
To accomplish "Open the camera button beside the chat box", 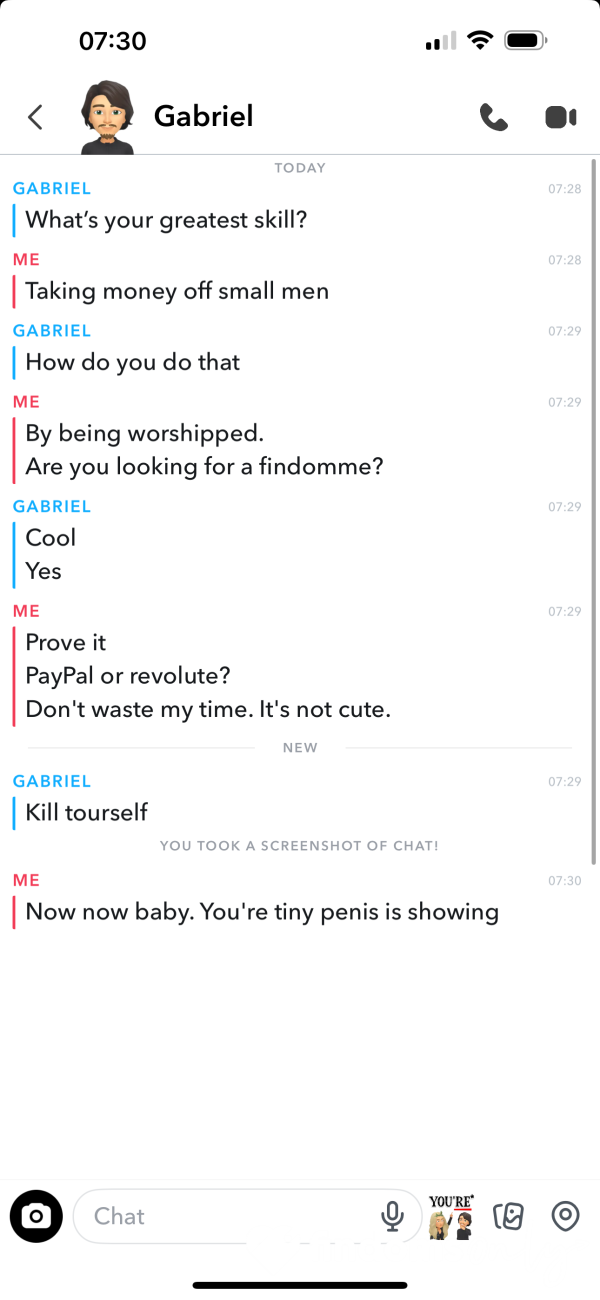I will (x=36, y=1216).
